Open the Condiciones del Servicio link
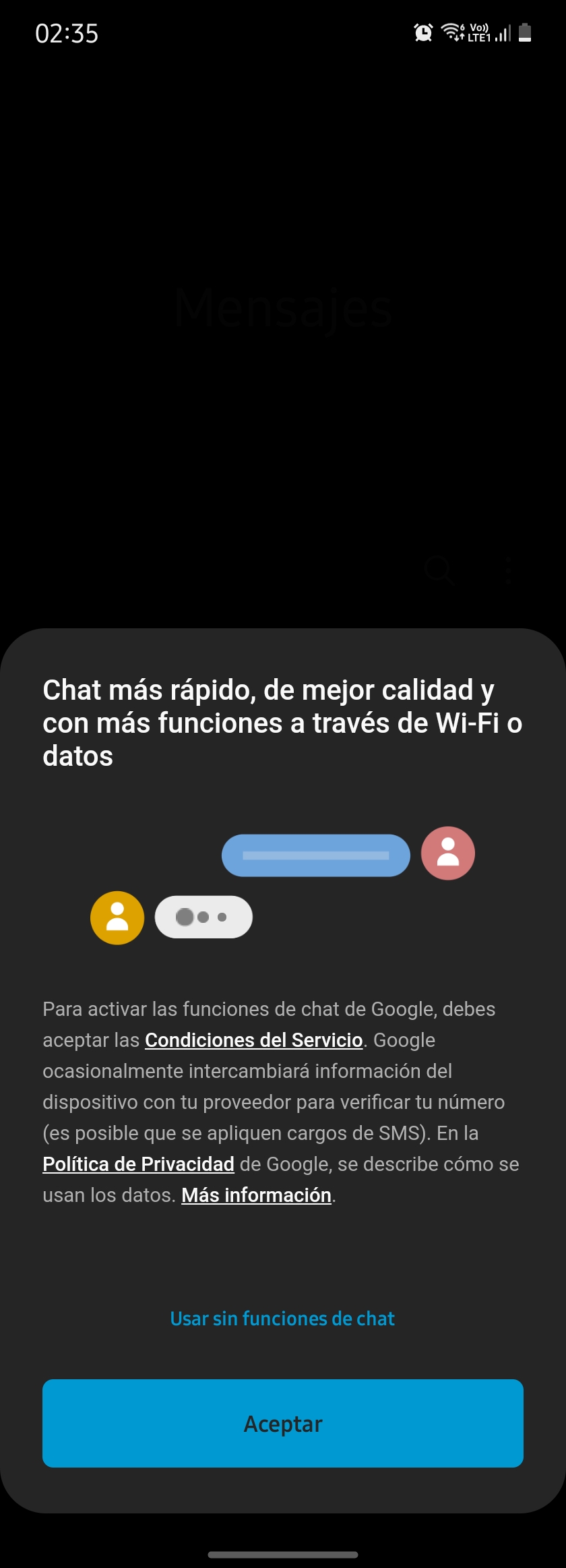The width and height of the screenshot is (566, 1568). (254, 1040)
